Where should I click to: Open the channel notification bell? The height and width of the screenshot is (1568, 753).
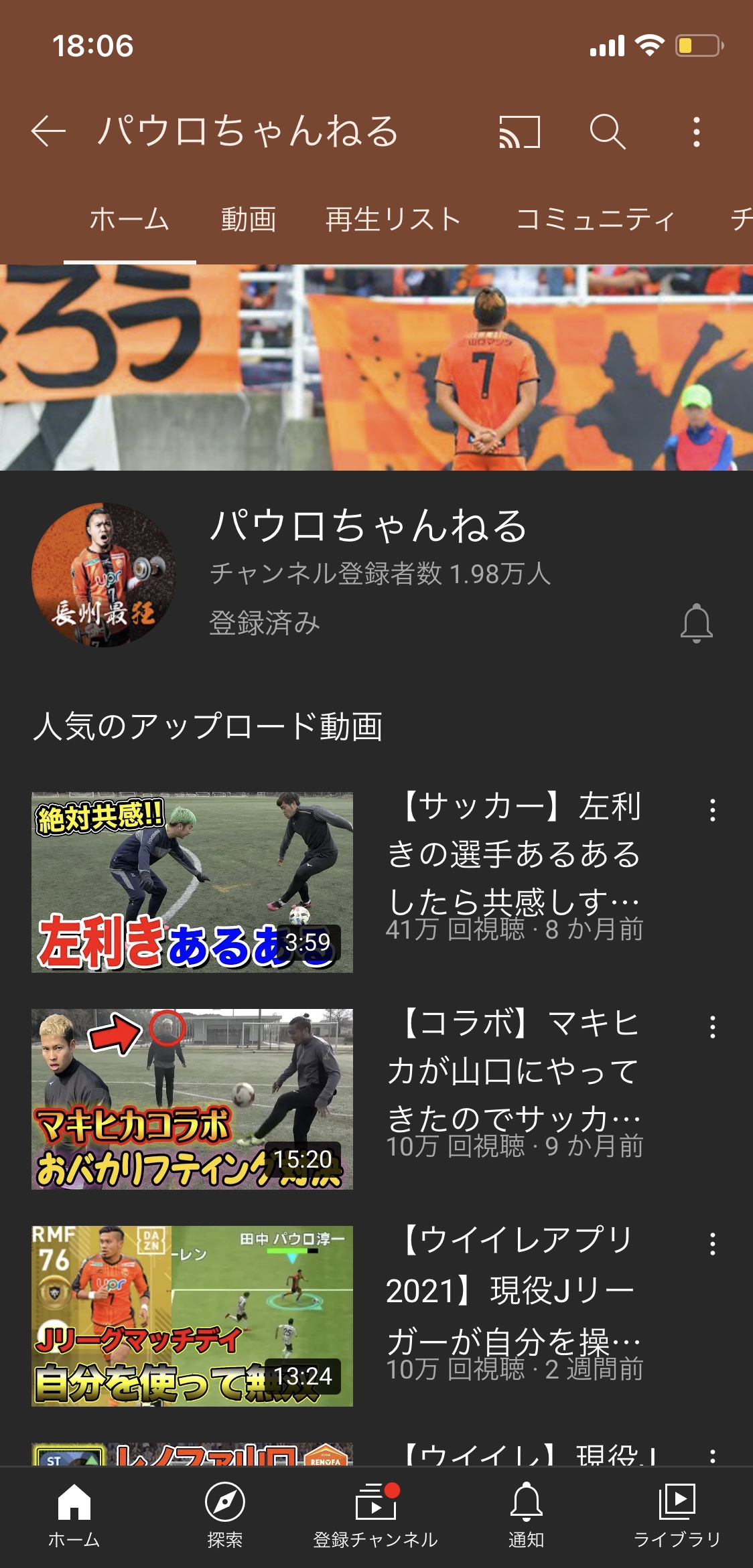[696, 623]
